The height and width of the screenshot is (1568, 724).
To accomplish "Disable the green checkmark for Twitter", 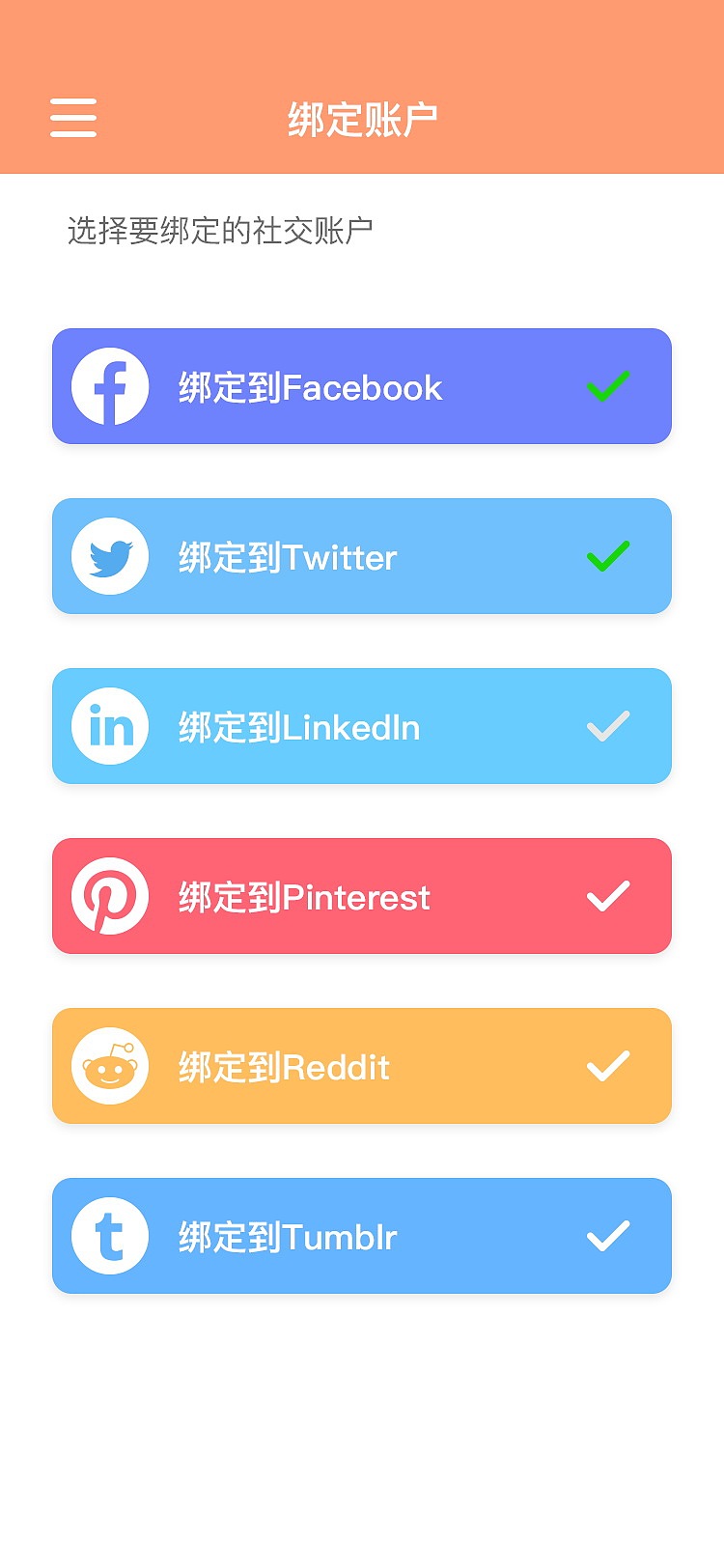I will [x=607, y=555].
